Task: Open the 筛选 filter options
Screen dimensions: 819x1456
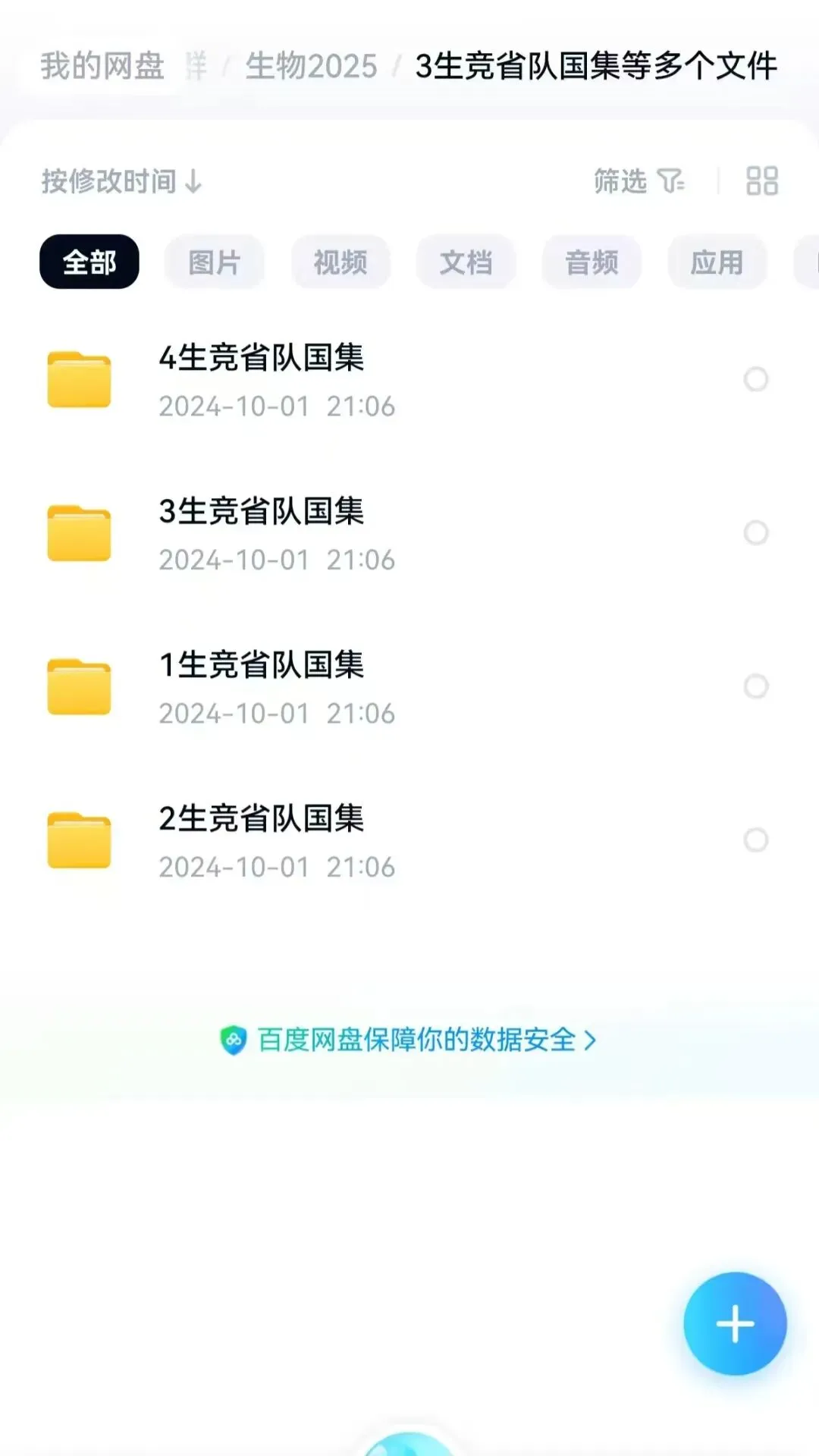Action: tap(639, 181)
